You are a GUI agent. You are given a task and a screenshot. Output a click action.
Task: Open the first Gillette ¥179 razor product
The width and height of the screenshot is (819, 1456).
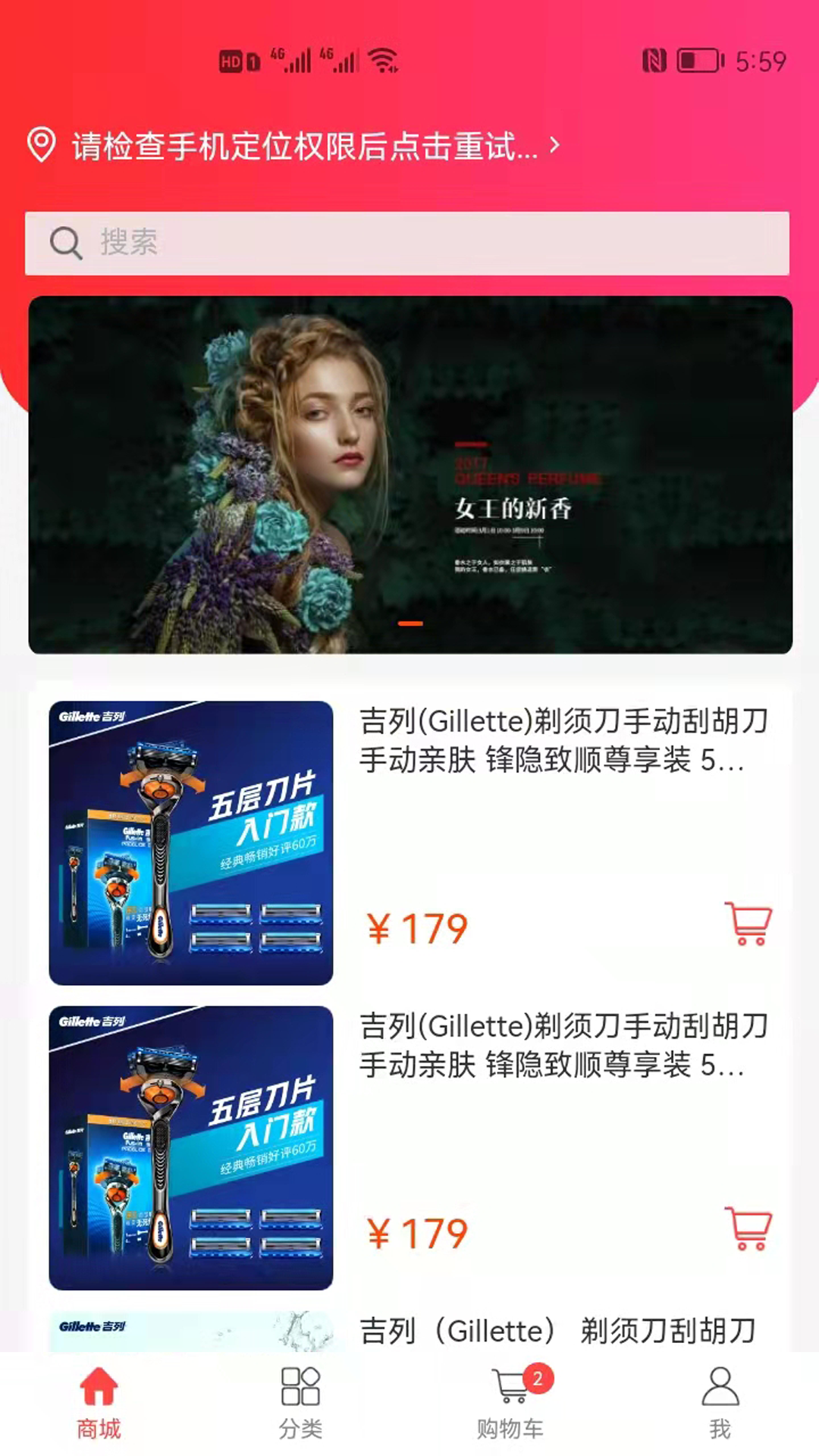click(563, 741)
